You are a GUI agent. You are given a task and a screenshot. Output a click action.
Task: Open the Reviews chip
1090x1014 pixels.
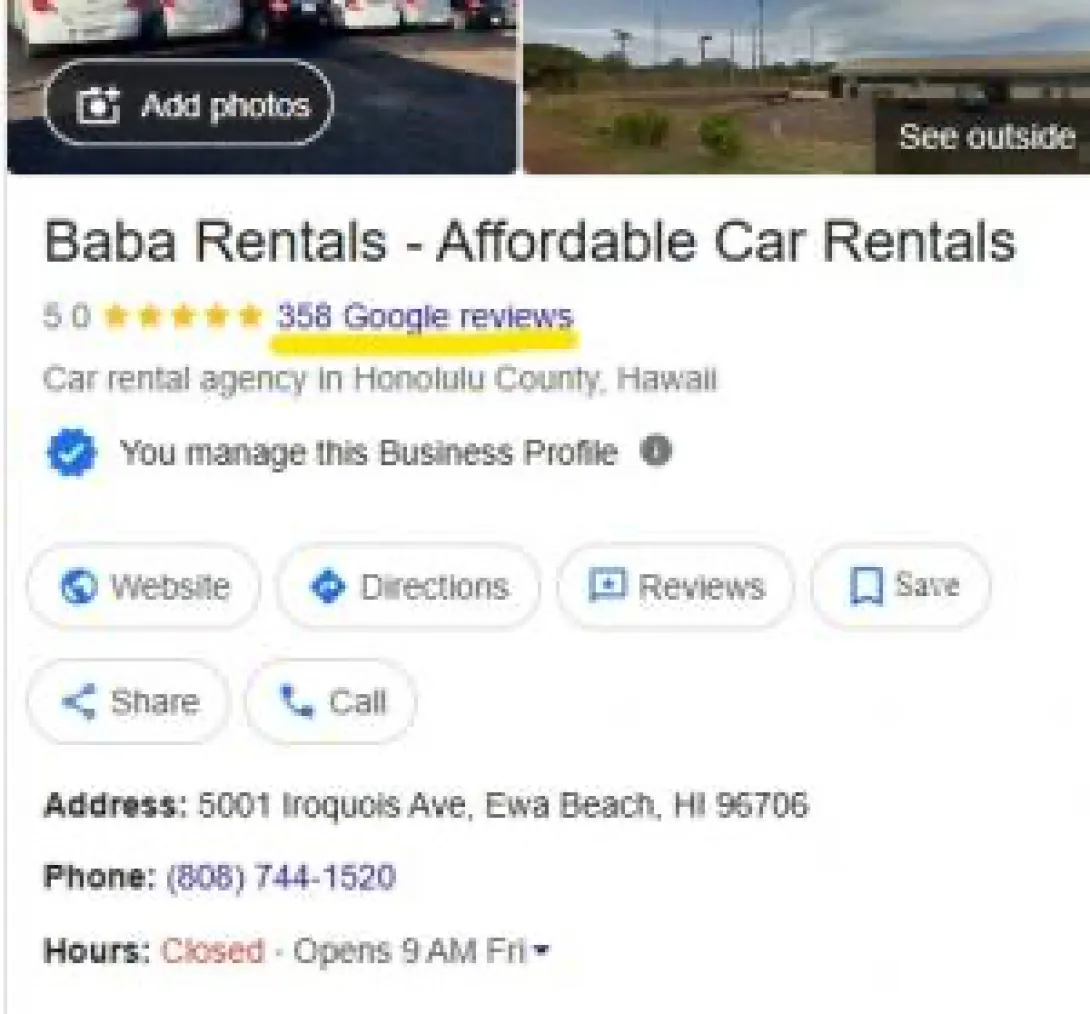[x=676, y=586]
